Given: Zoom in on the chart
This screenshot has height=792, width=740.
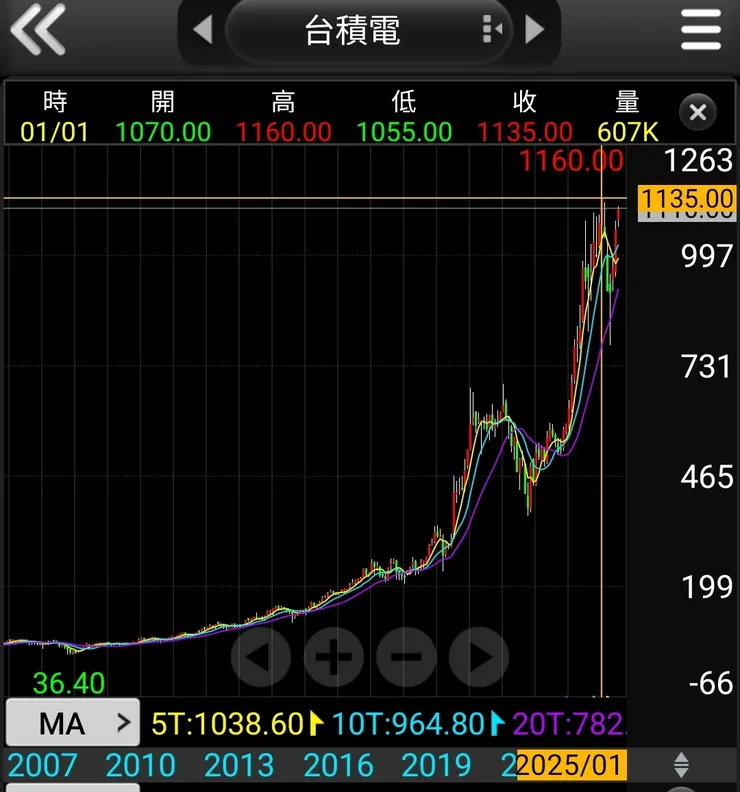Looking at the screenshot, I should coord(333,657).
